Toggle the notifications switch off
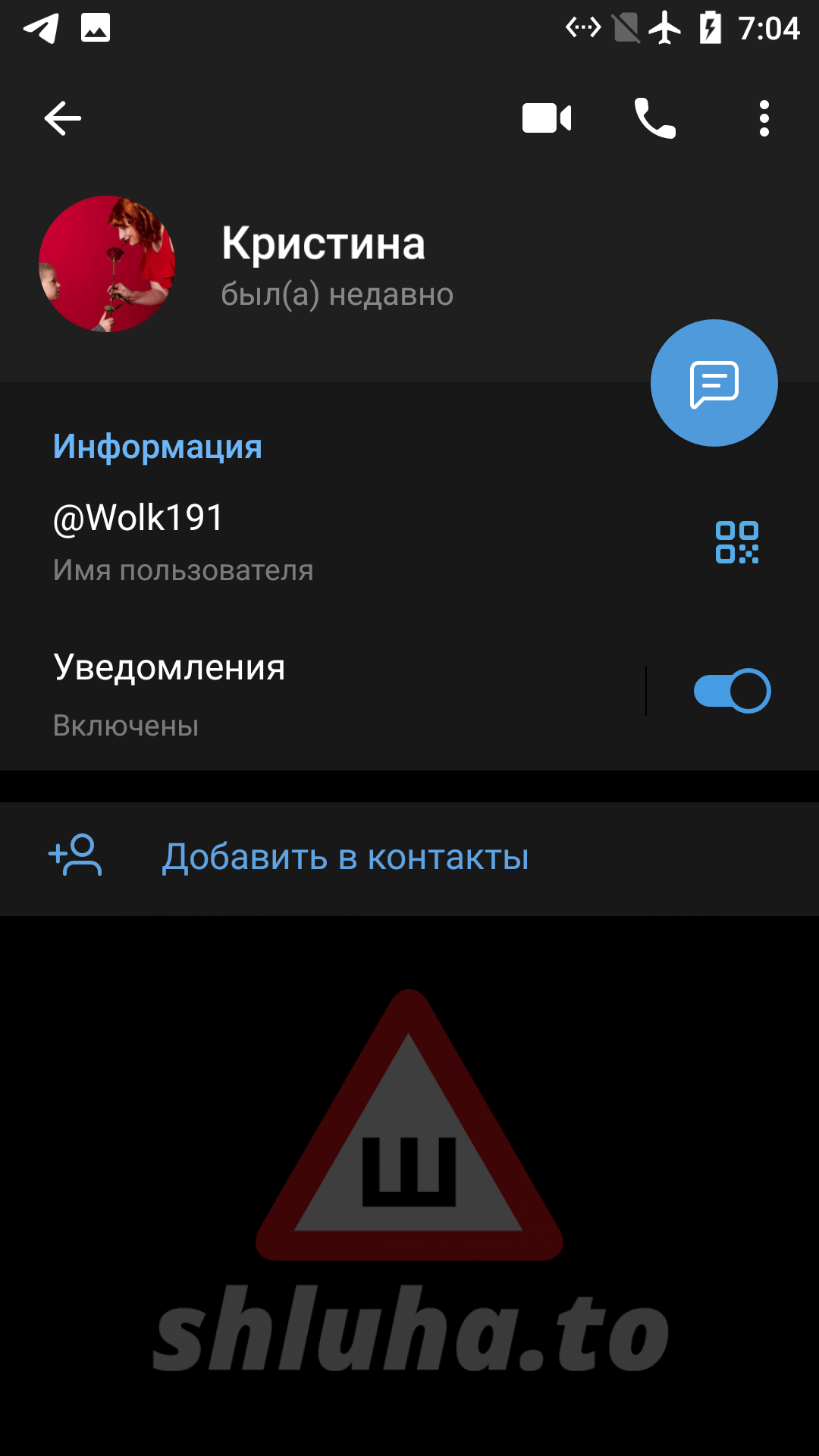This screenshot has height=1456, width=819. 732,691
